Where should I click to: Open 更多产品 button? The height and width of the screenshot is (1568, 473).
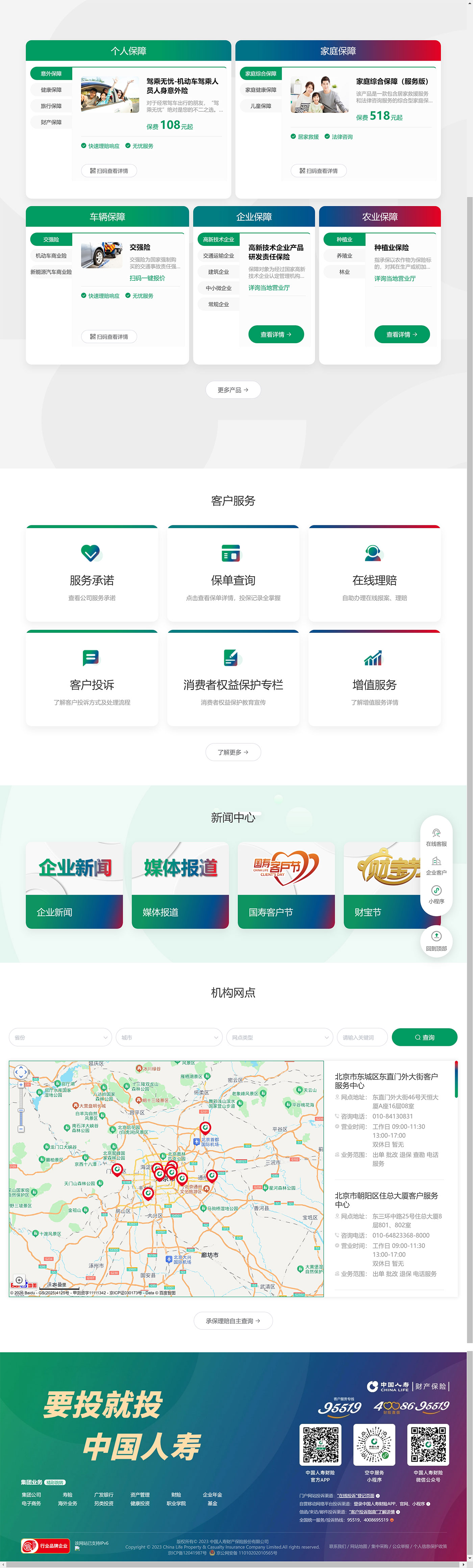pyautogui.click(x=233, y=390)
